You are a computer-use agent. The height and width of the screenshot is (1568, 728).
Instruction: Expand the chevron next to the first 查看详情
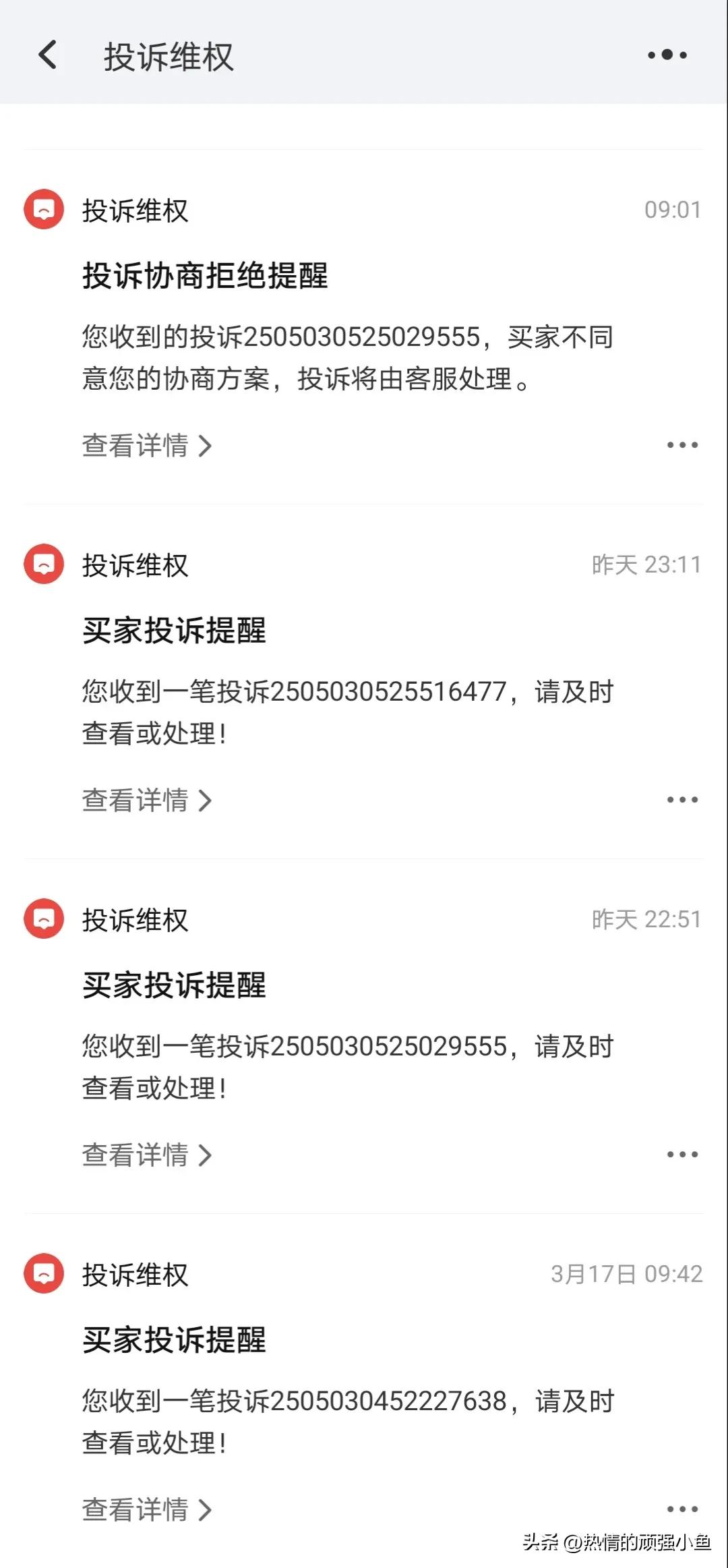pos(206,446)
